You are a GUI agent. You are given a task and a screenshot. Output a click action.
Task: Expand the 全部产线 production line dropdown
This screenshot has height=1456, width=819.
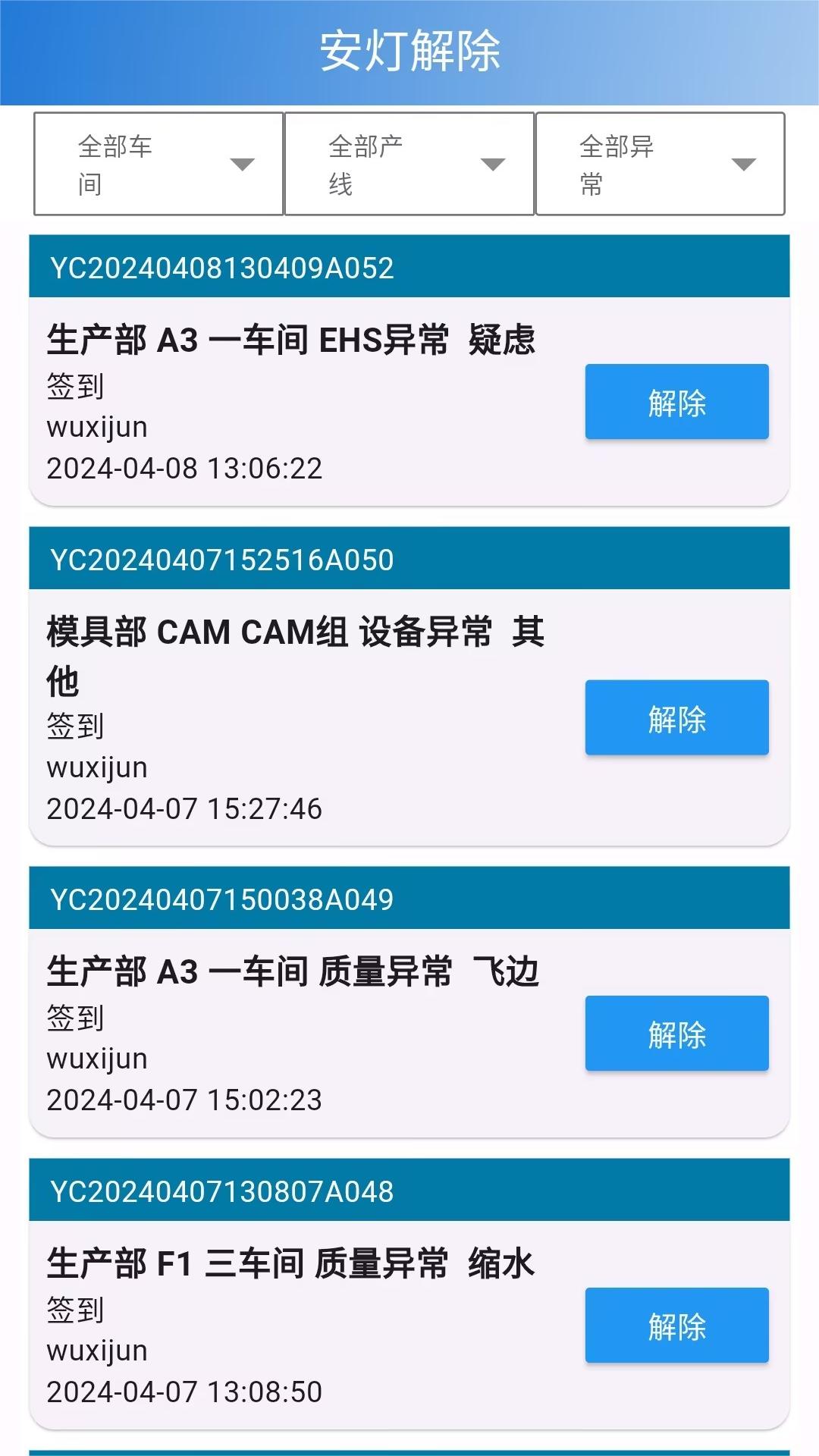coord(409,164)
